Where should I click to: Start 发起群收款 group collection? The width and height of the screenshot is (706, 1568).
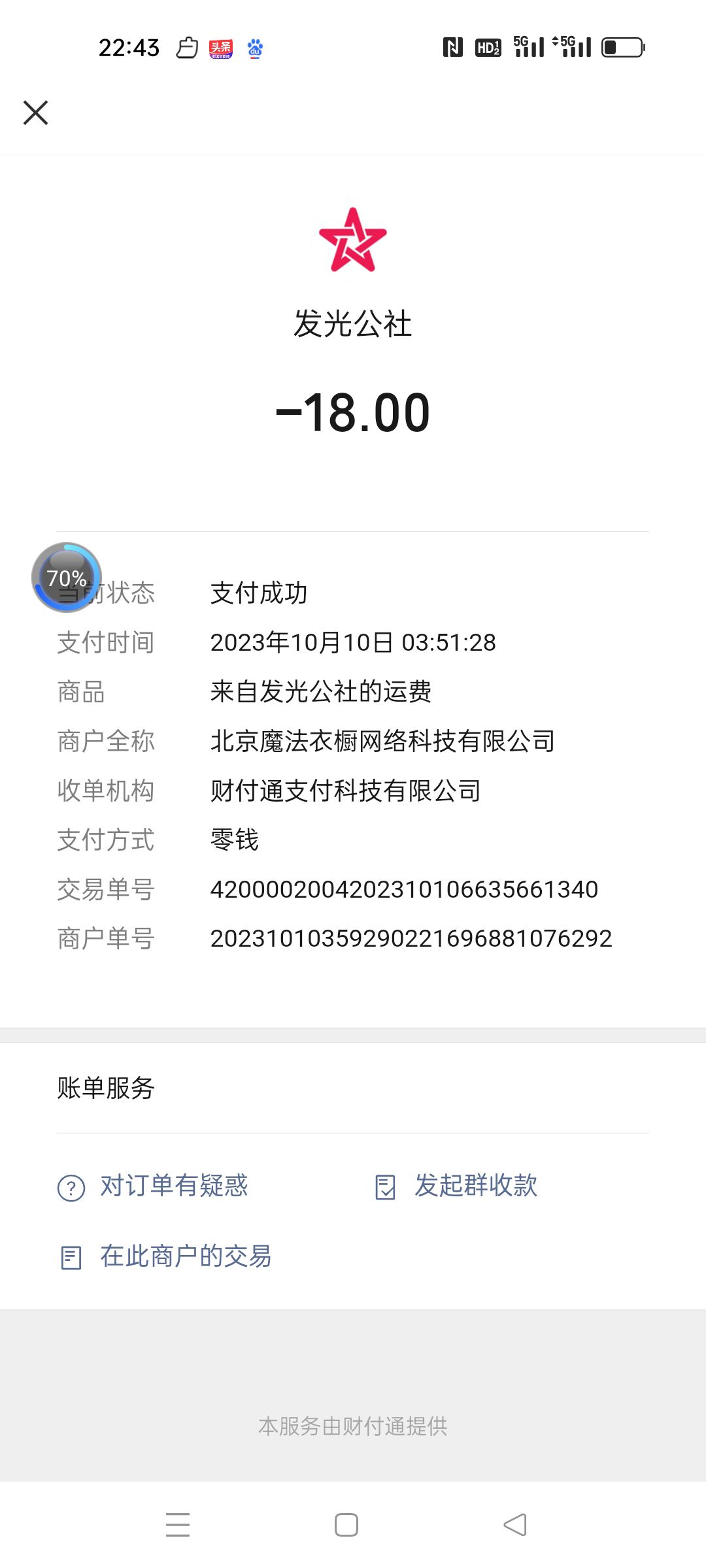pyautogui.click(x=456, y=1186)
